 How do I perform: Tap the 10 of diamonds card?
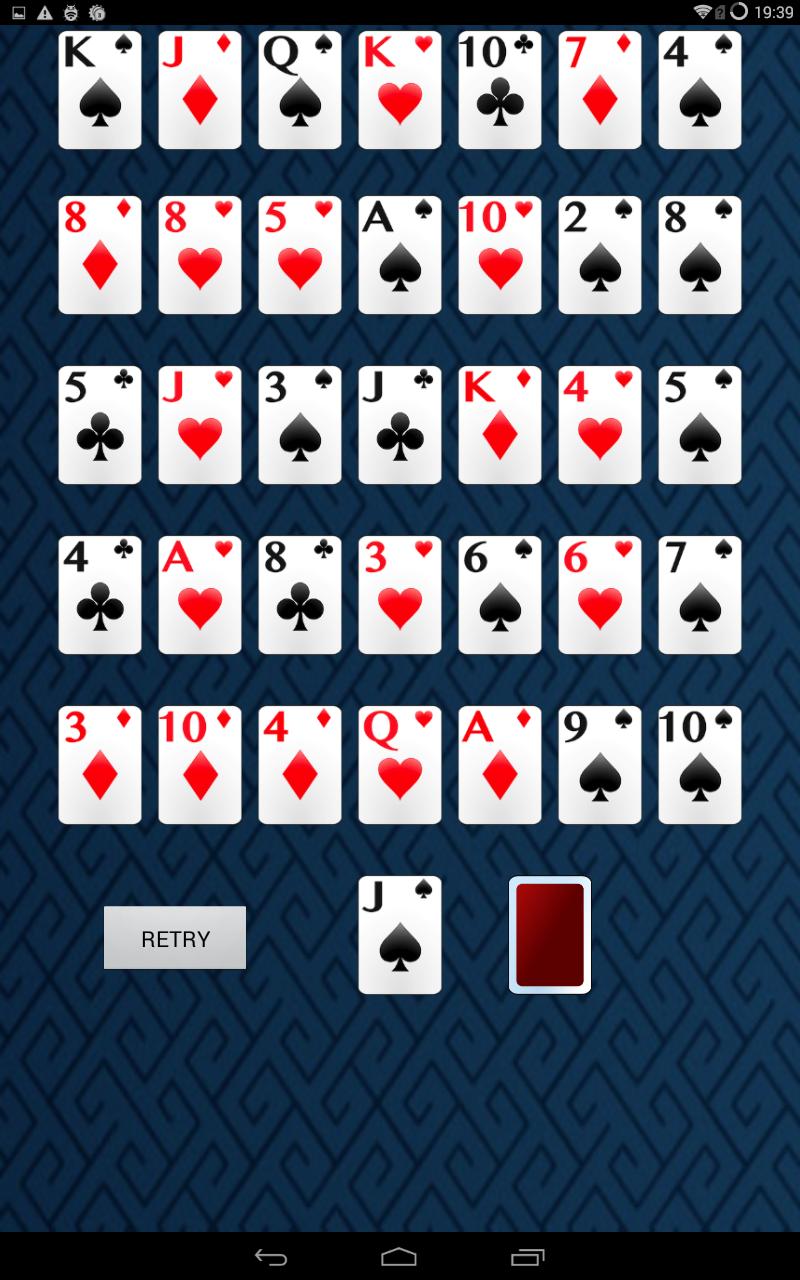coord(200,765)
